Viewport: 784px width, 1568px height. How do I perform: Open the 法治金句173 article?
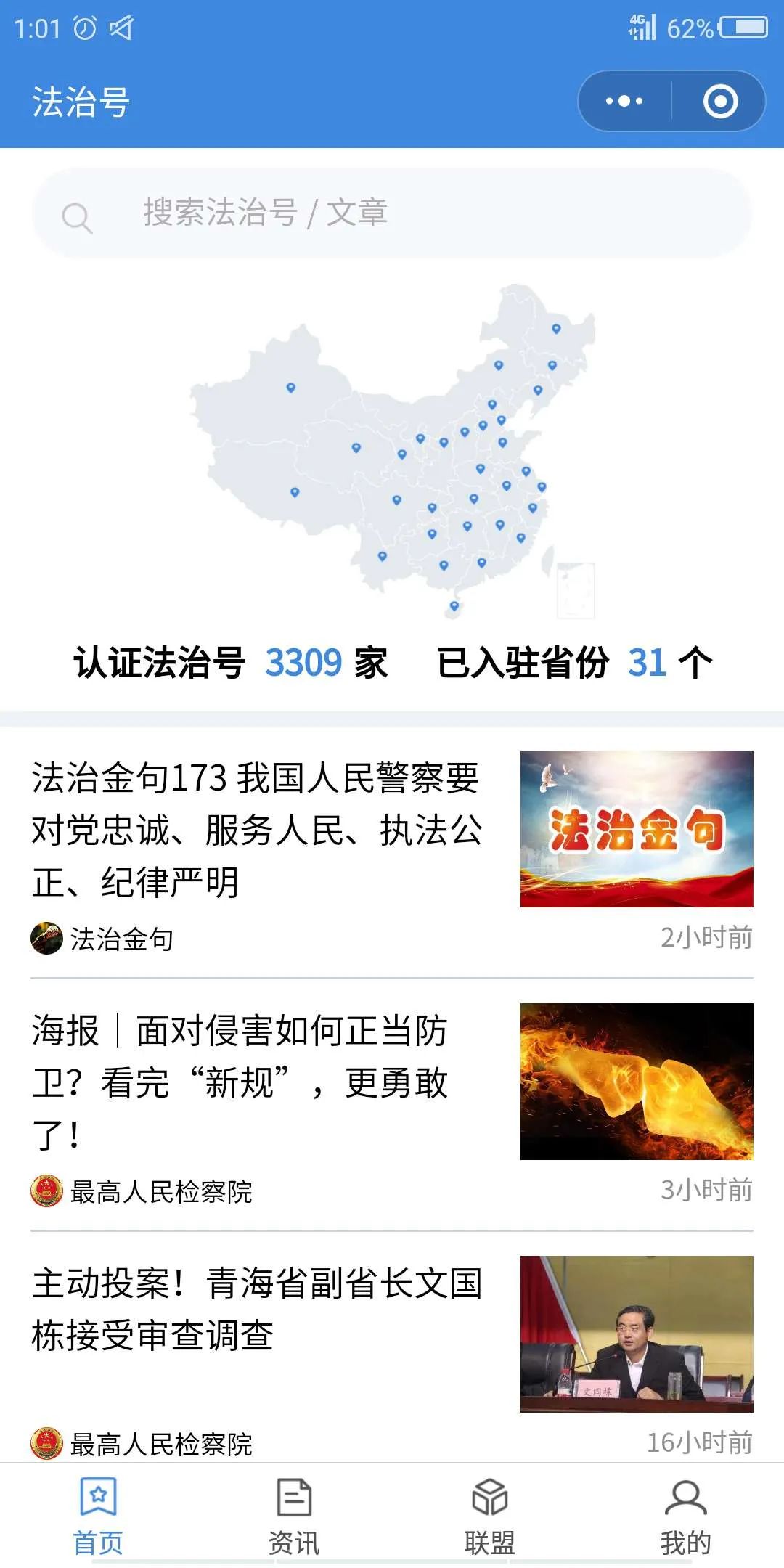pyautogui.click(x=257, y=830)
